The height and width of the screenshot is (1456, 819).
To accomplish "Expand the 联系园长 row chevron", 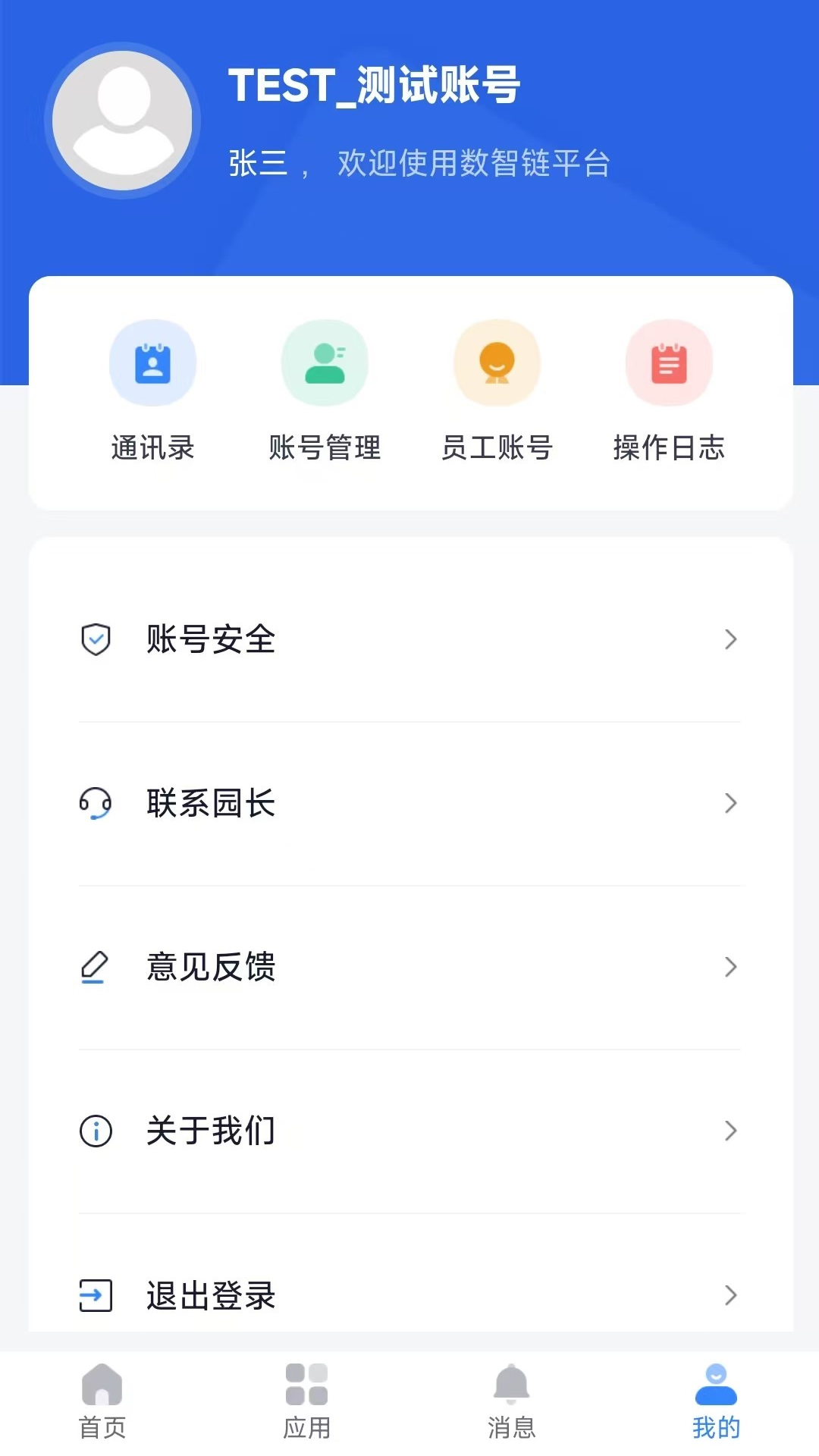I will [x=730, y=803].
